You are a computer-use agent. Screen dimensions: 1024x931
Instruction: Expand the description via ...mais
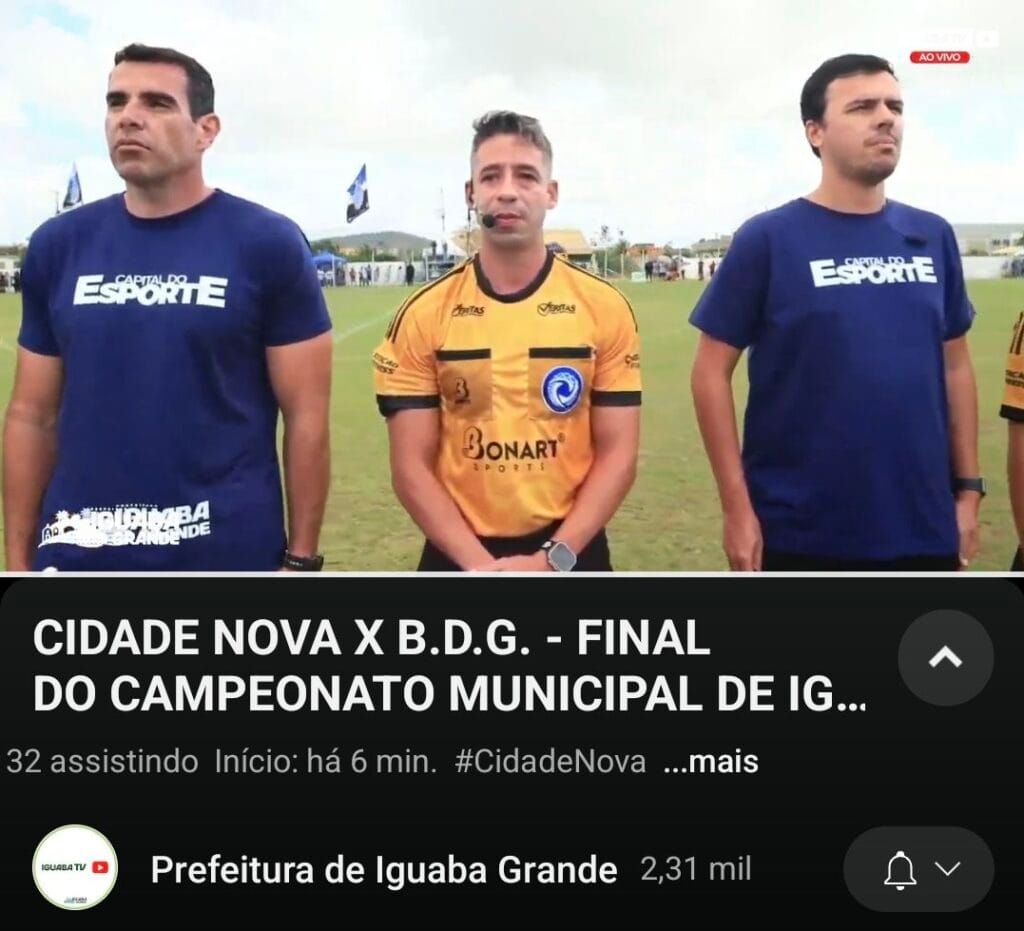(x=710, y=761)
